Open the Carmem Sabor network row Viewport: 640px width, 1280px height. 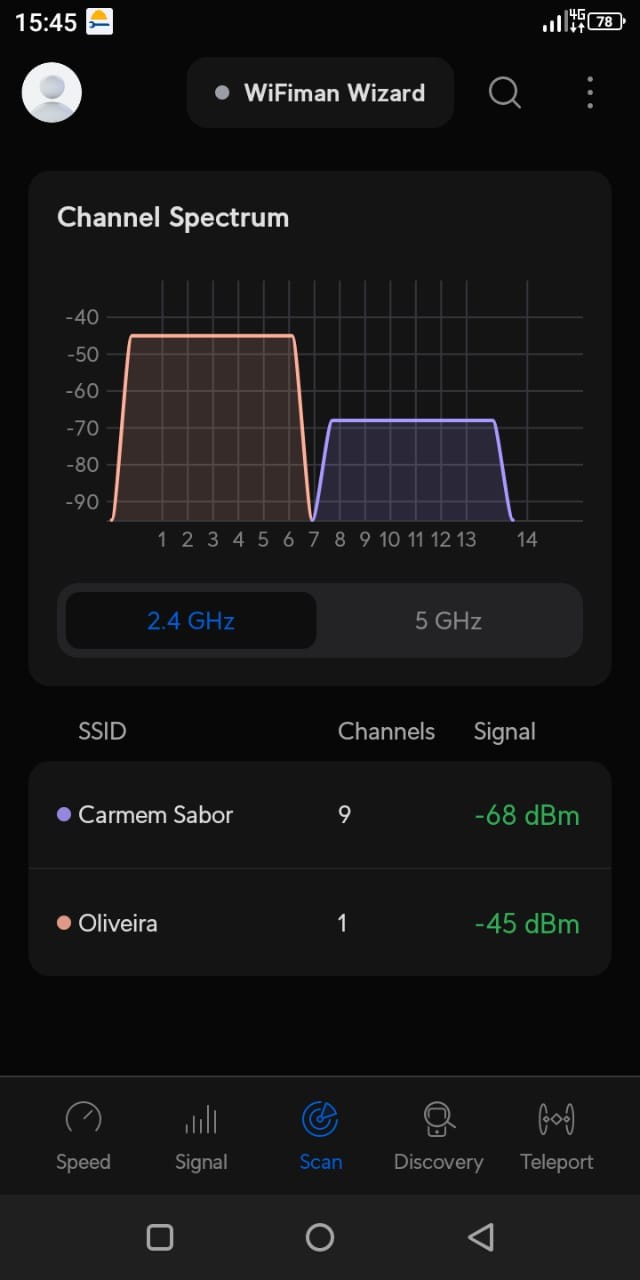pyautogui.click(x=319, y=815)
